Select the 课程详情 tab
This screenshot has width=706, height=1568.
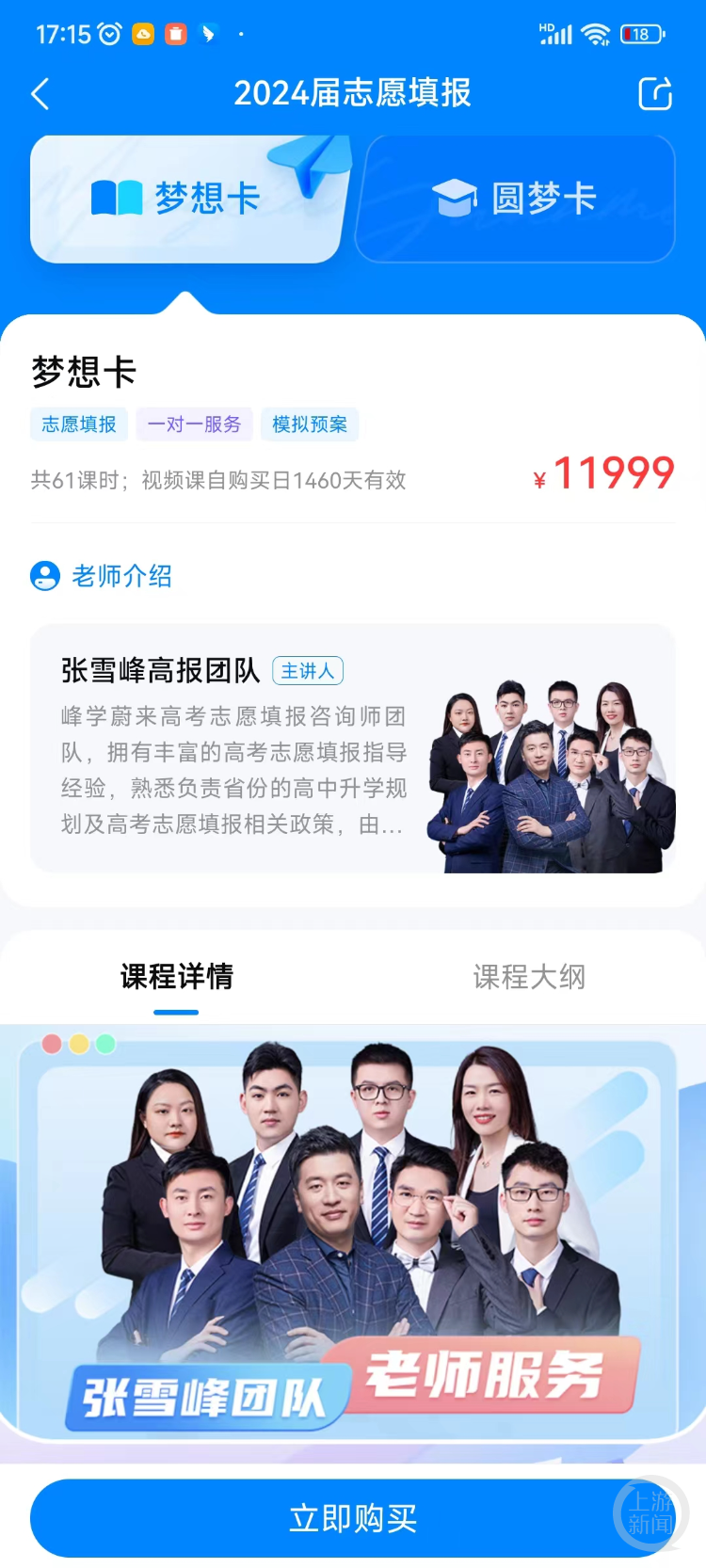[x=176, y=977]
